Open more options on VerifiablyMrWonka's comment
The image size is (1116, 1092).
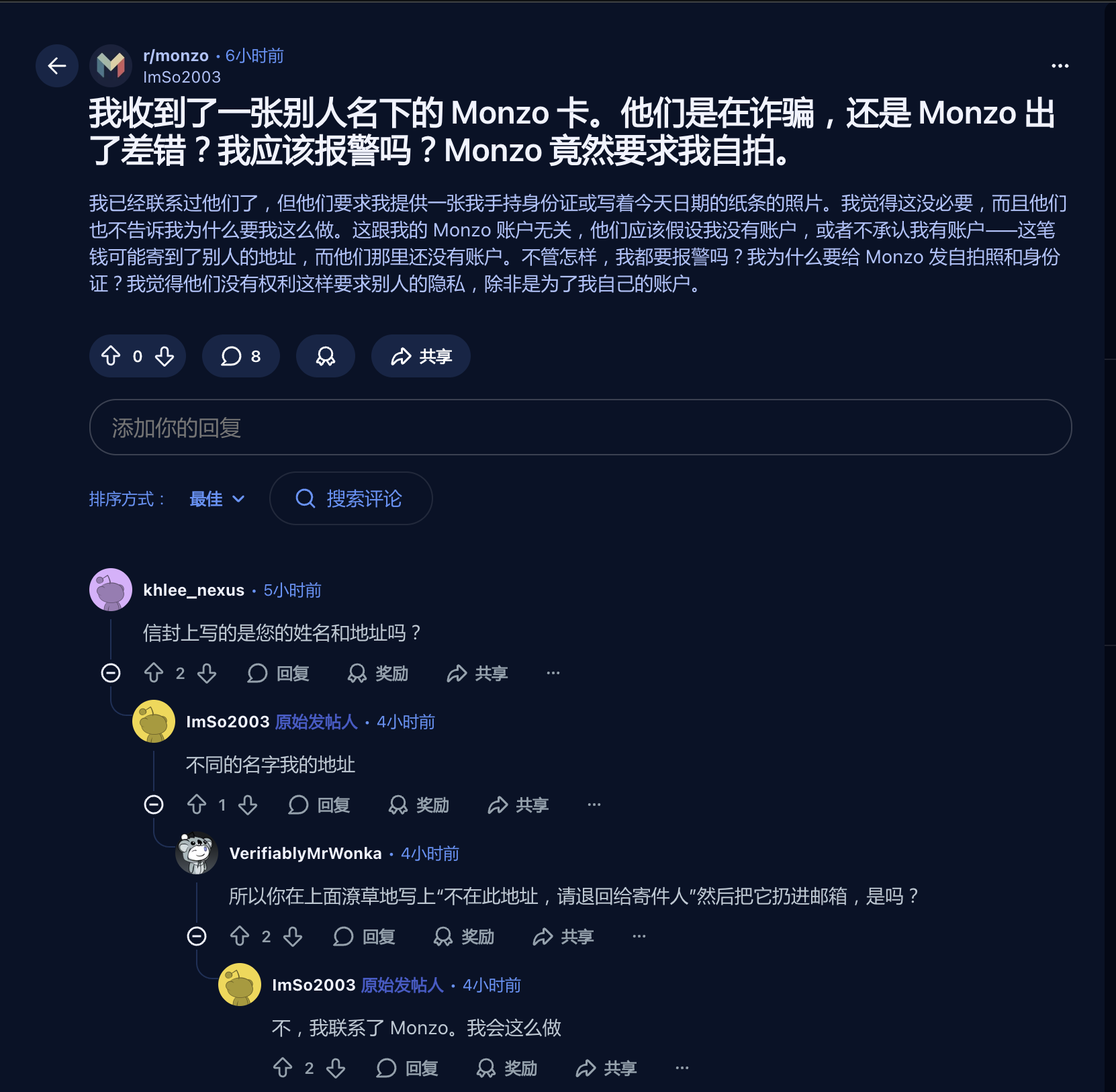(x=639, y=936)
